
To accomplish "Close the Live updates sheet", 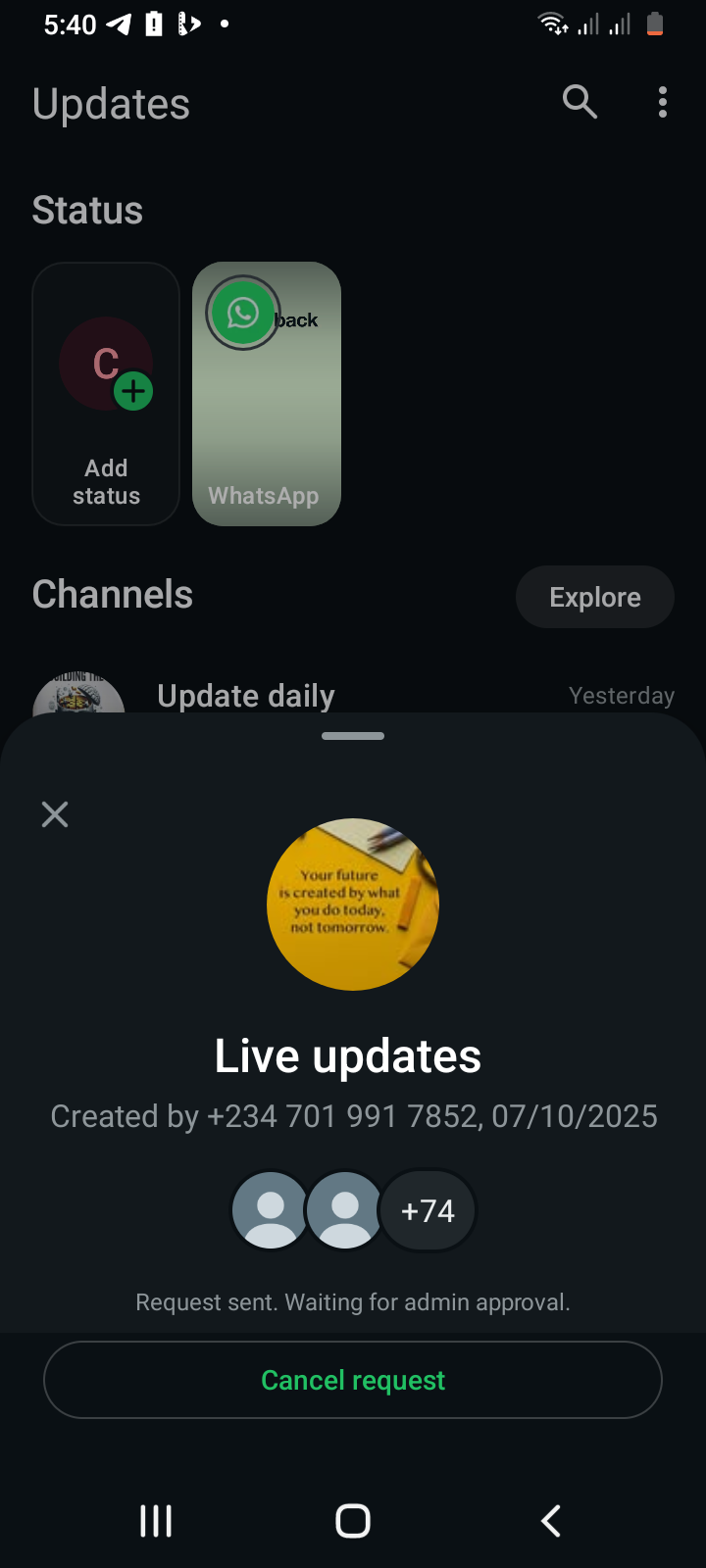I will [x=55, y=814].
